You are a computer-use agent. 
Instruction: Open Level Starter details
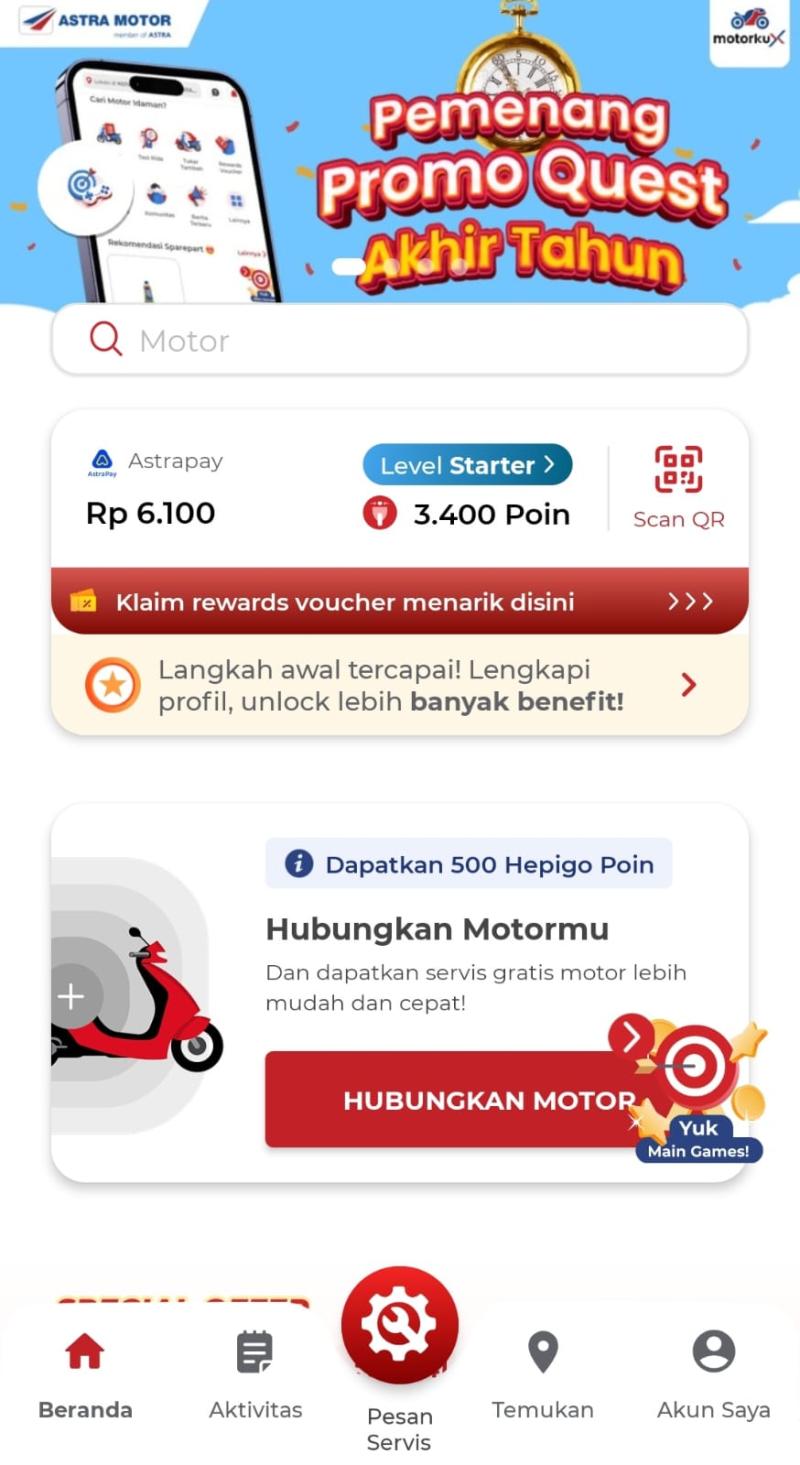pyautogui.click(x=467, y=465)
